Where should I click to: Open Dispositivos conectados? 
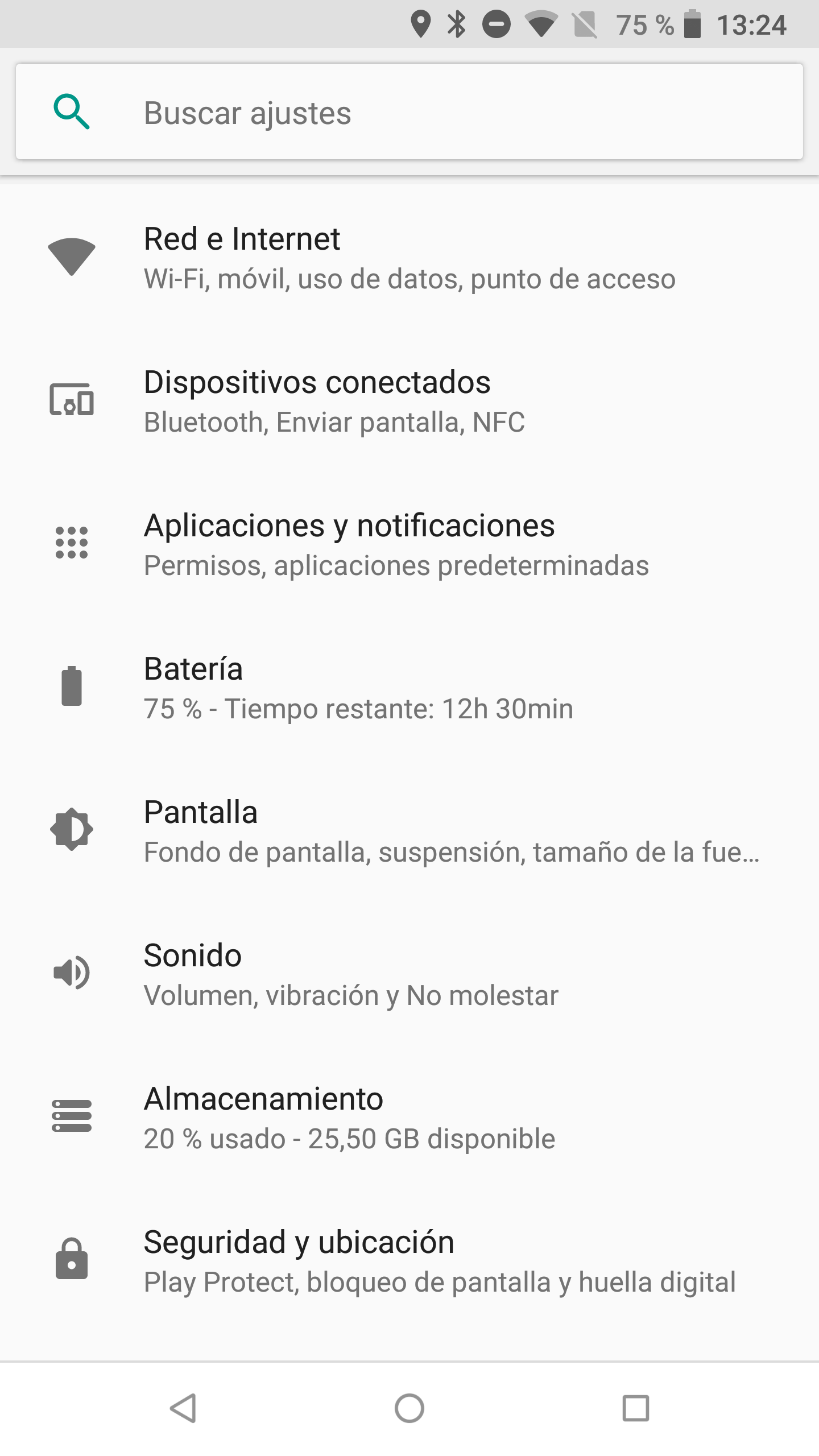click(x=409, y=401)
